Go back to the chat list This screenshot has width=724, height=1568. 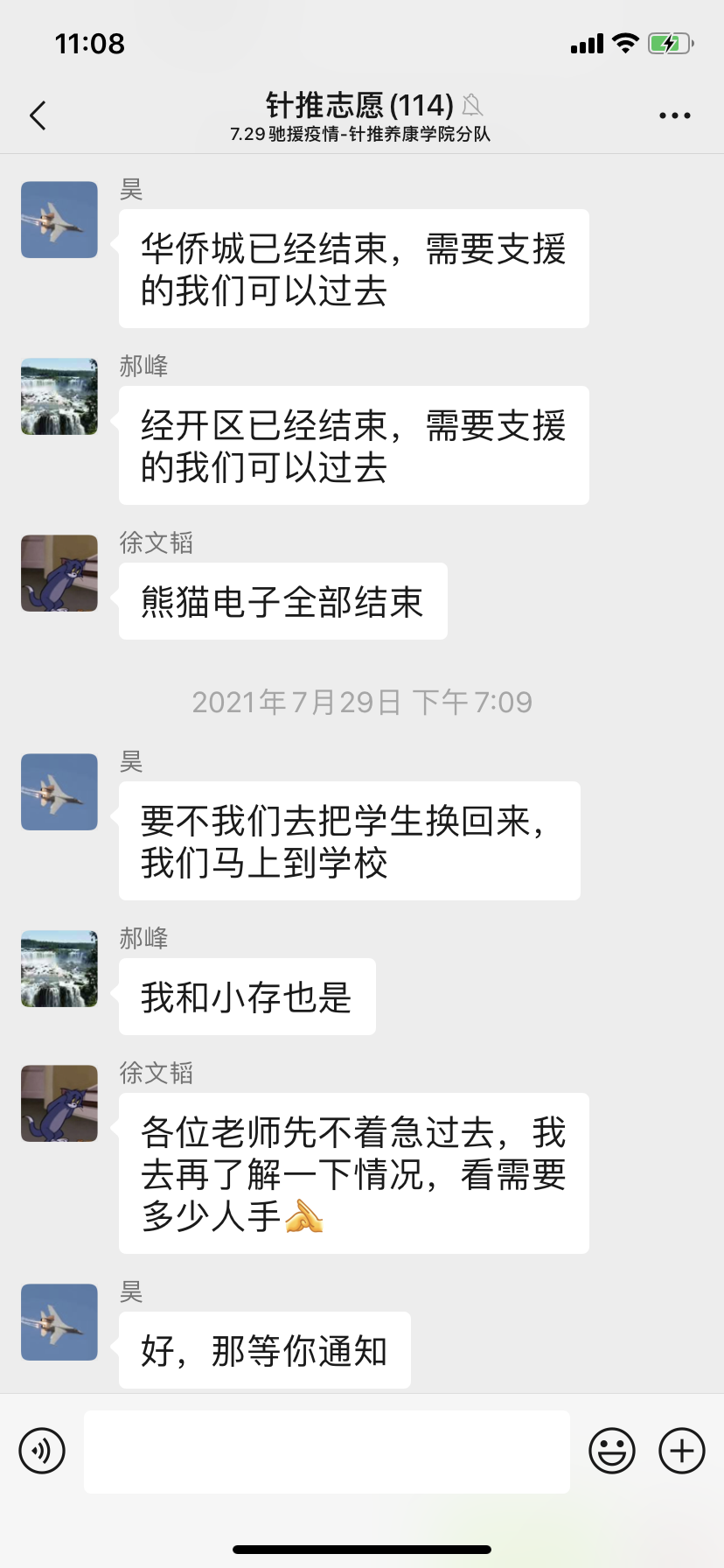tap(38, 115)
